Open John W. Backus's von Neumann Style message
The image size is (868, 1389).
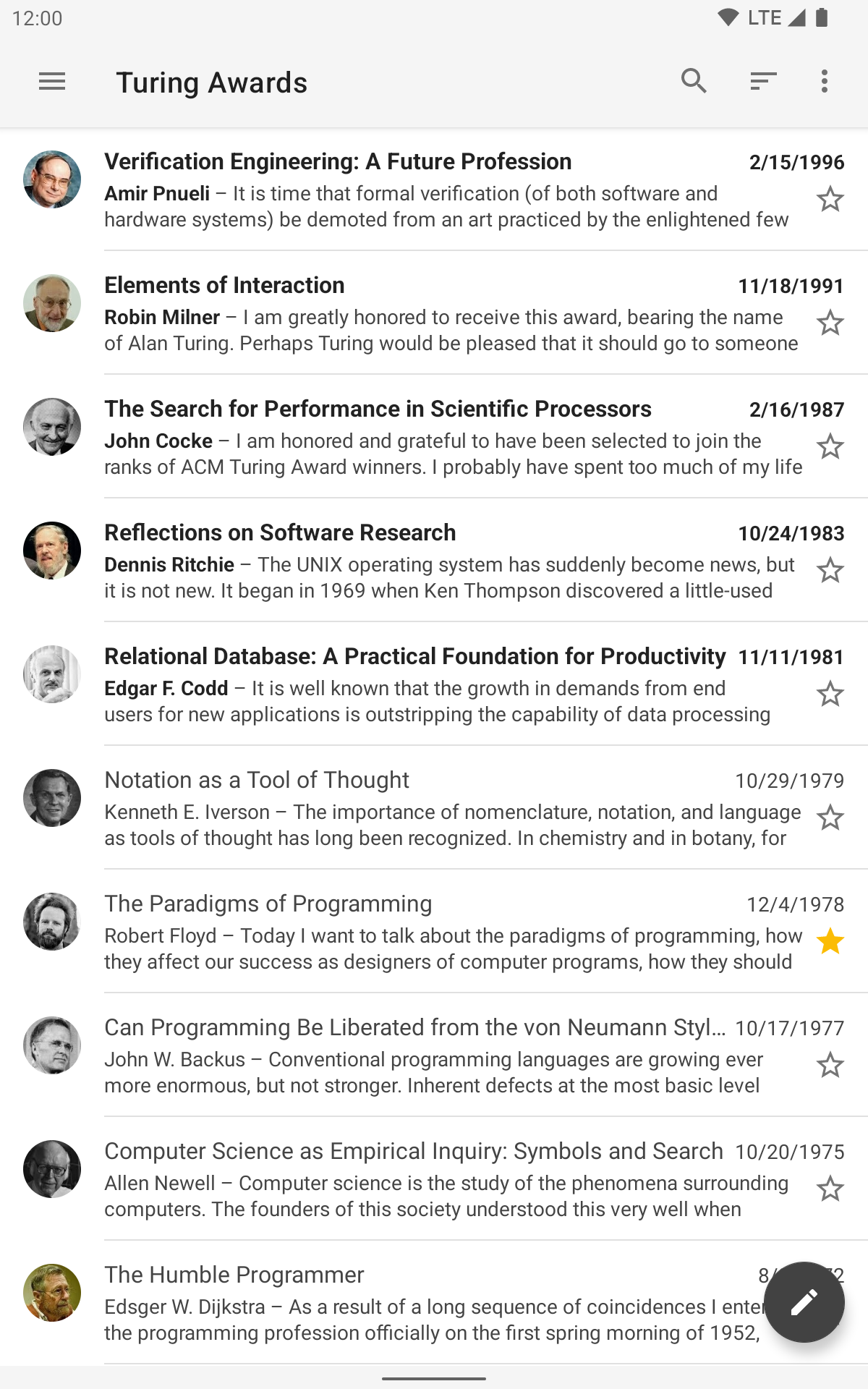pyautogui.click(x=434, y=1055)
